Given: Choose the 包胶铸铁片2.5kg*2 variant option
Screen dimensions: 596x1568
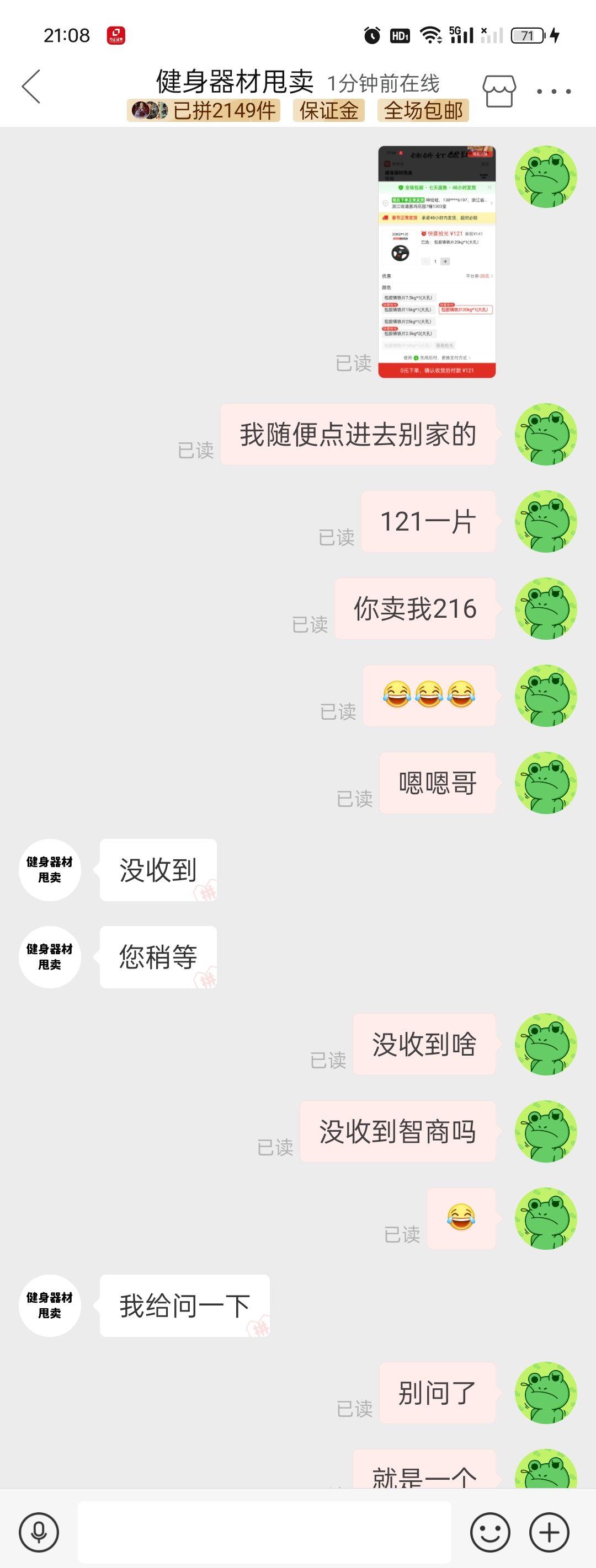Looking at the screenshot, I should 408,334.
